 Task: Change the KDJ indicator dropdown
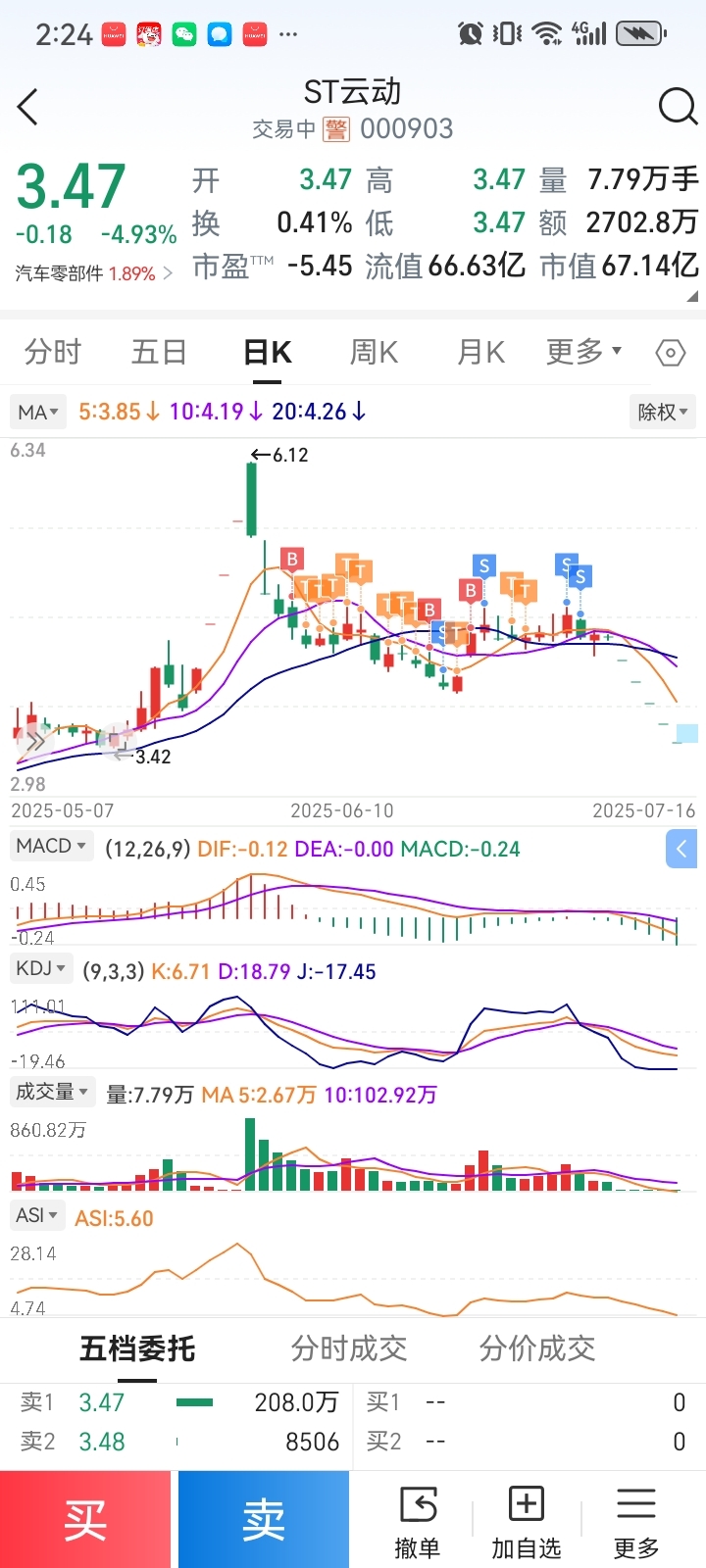(x=41, y=968)
